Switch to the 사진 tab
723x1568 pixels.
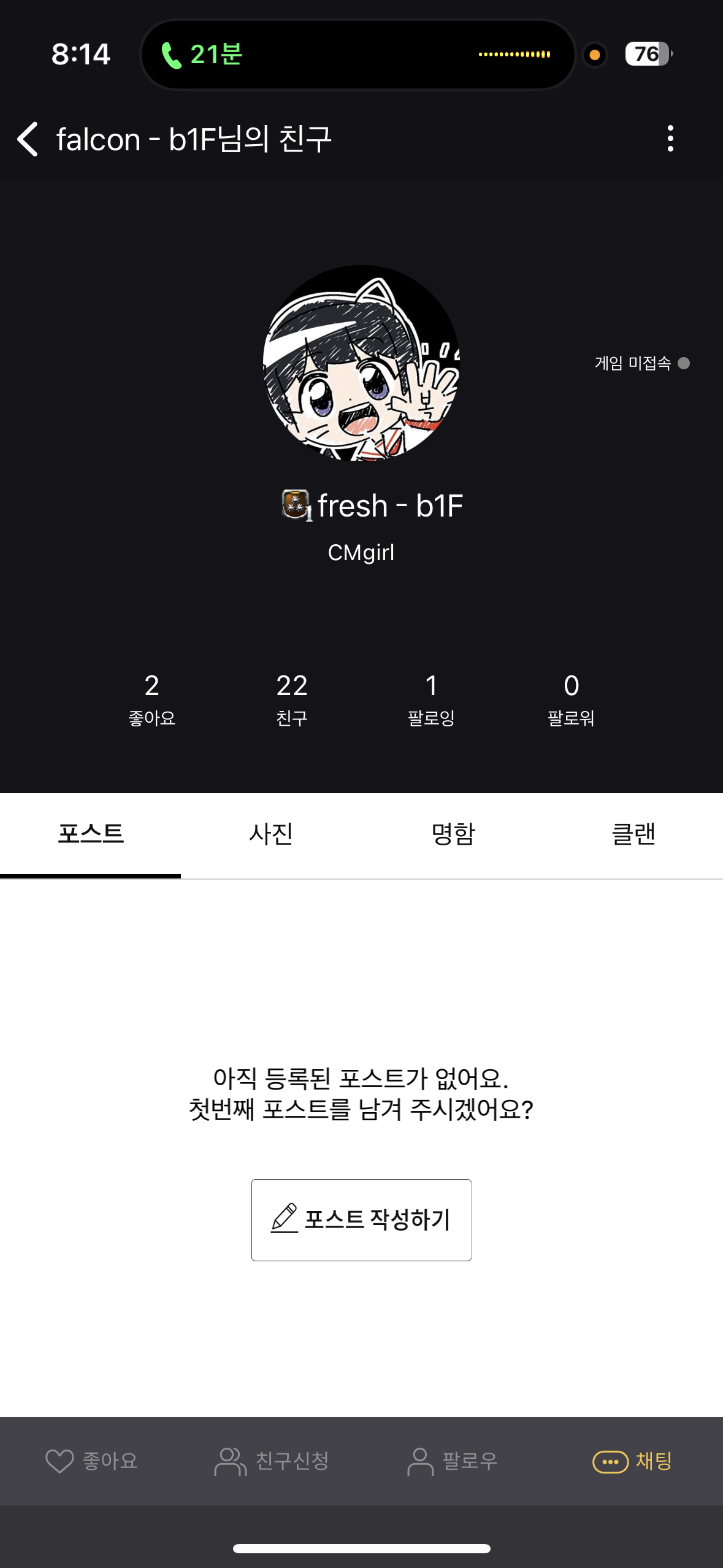[271, 834]
